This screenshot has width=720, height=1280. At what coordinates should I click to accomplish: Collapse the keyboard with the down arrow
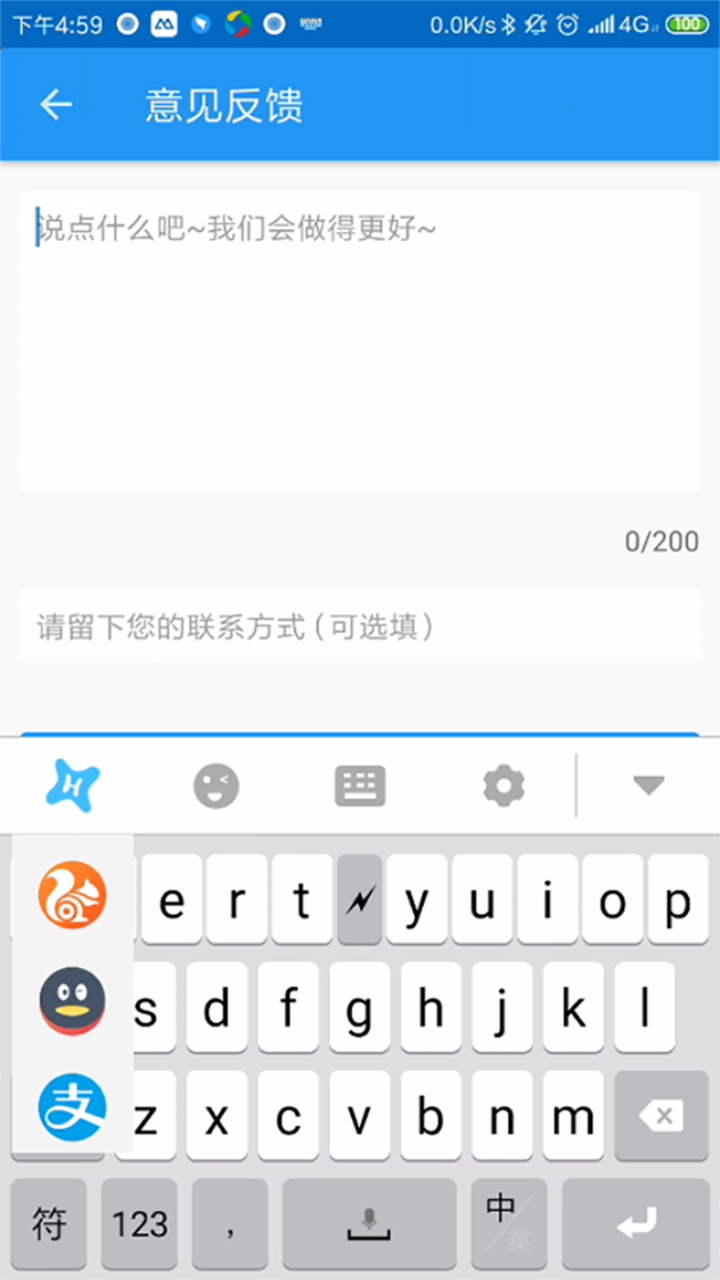pyautogui.click(x=648, y=786)
